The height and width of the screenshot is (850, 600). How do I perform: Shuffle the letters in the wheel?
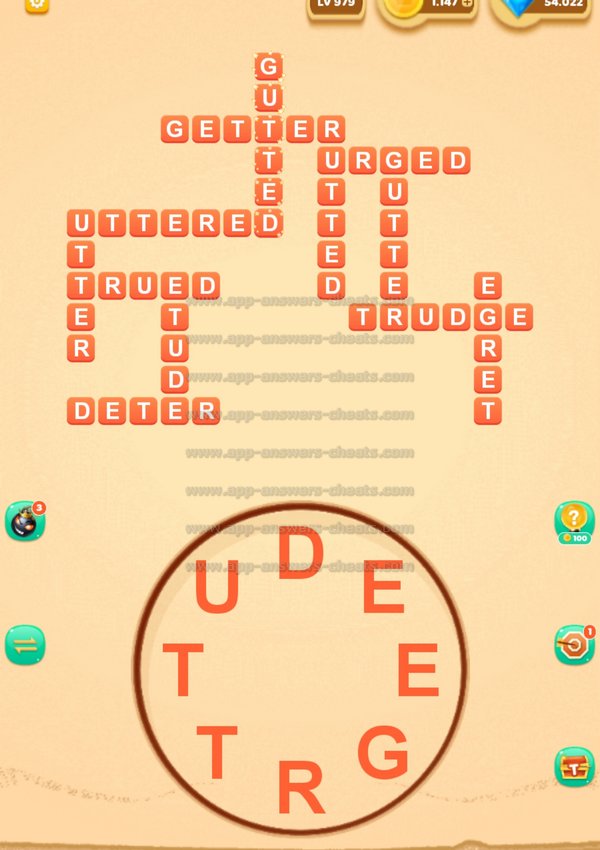pos(24,645)
